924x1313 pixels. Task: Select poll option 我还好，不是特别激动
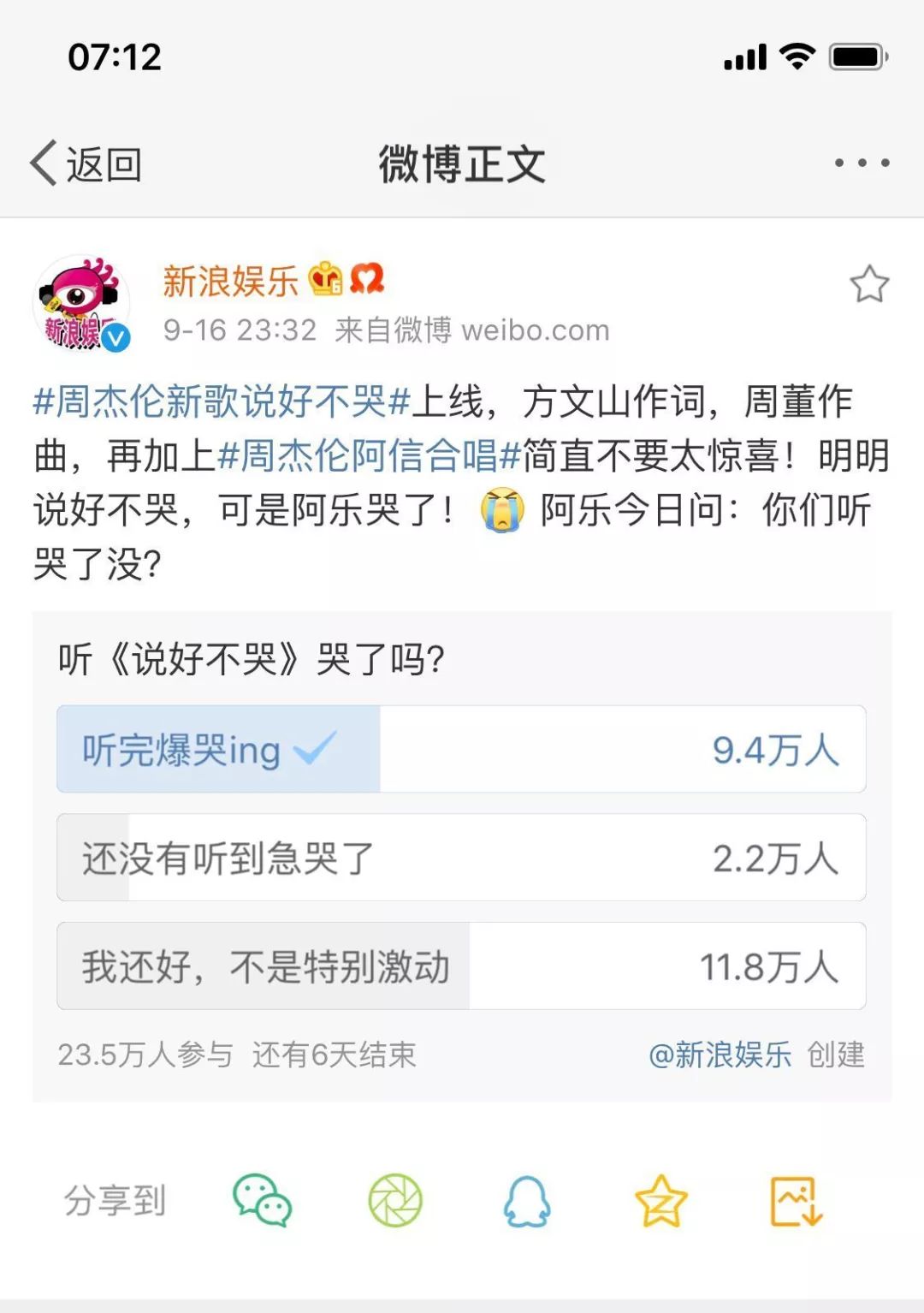461,966
